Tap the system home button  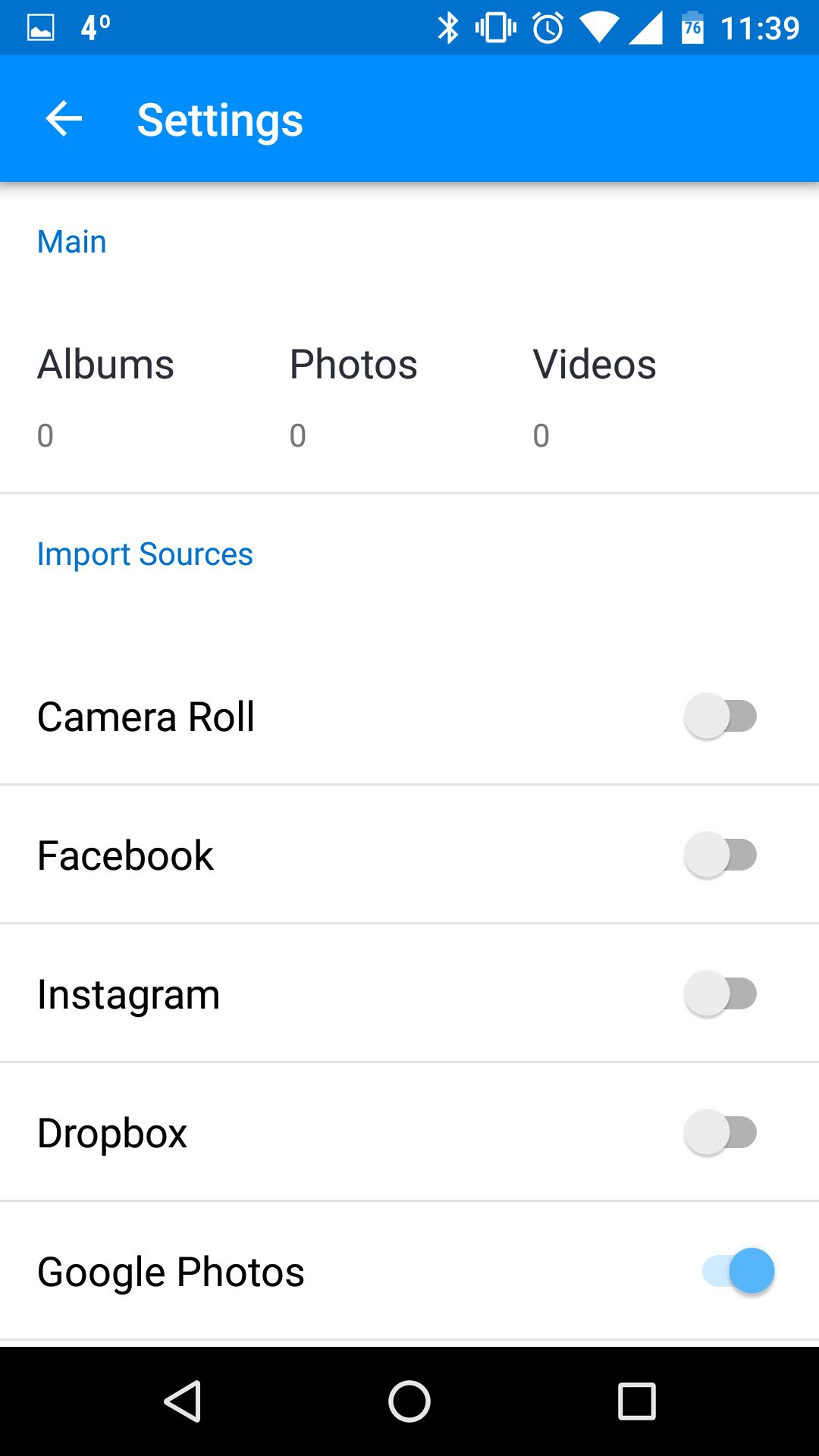409,1401
